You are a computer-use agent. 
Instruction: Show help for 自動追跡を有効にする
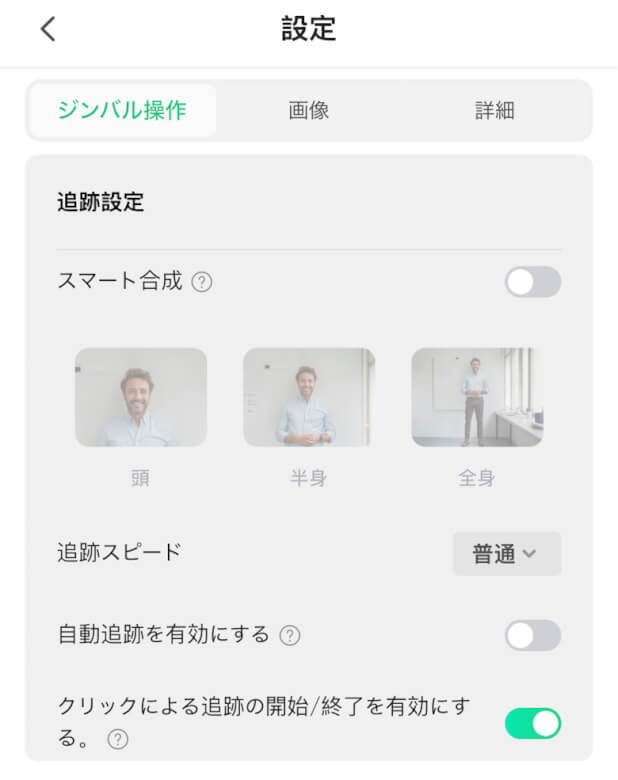coord(290,636)
